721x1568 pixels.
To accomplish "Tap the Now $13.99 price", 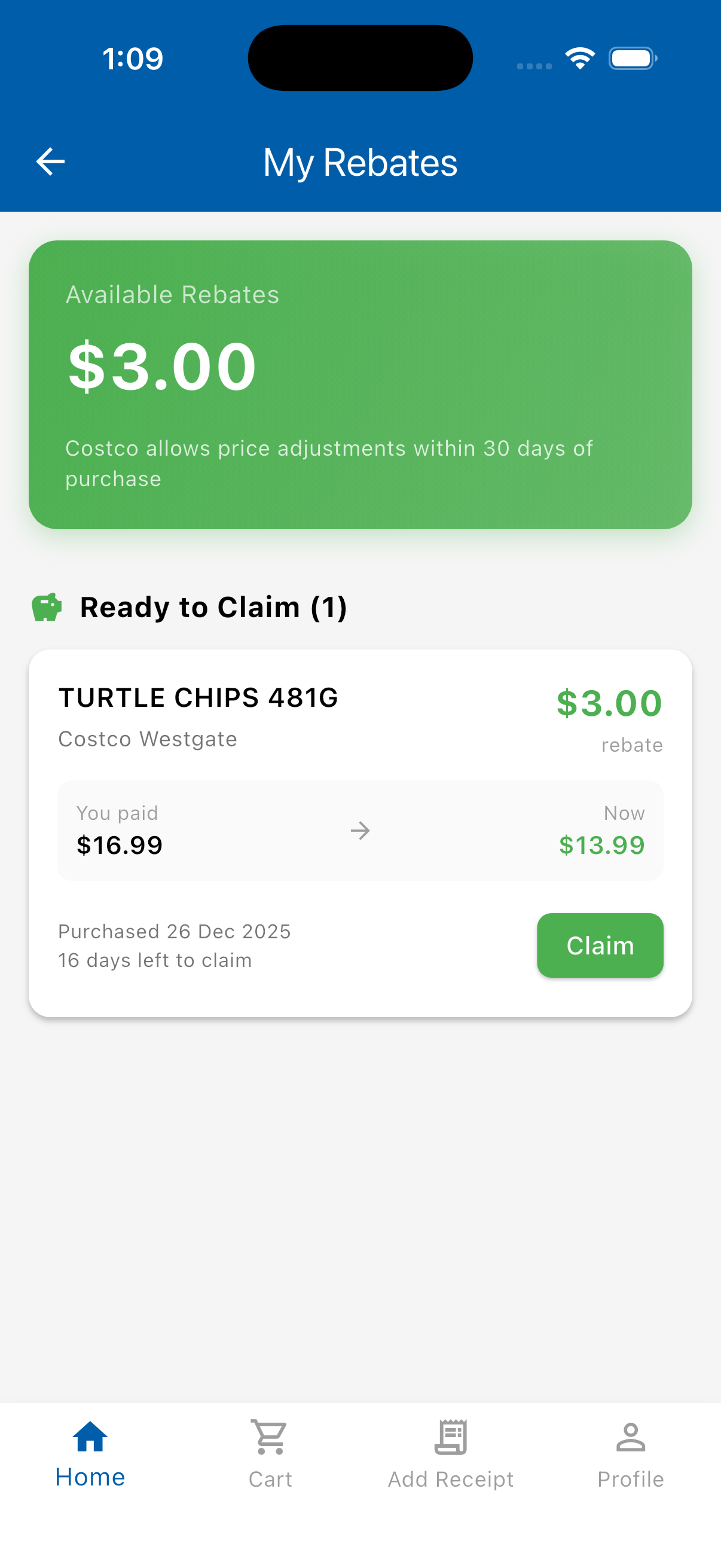I will tap(601, 844).
